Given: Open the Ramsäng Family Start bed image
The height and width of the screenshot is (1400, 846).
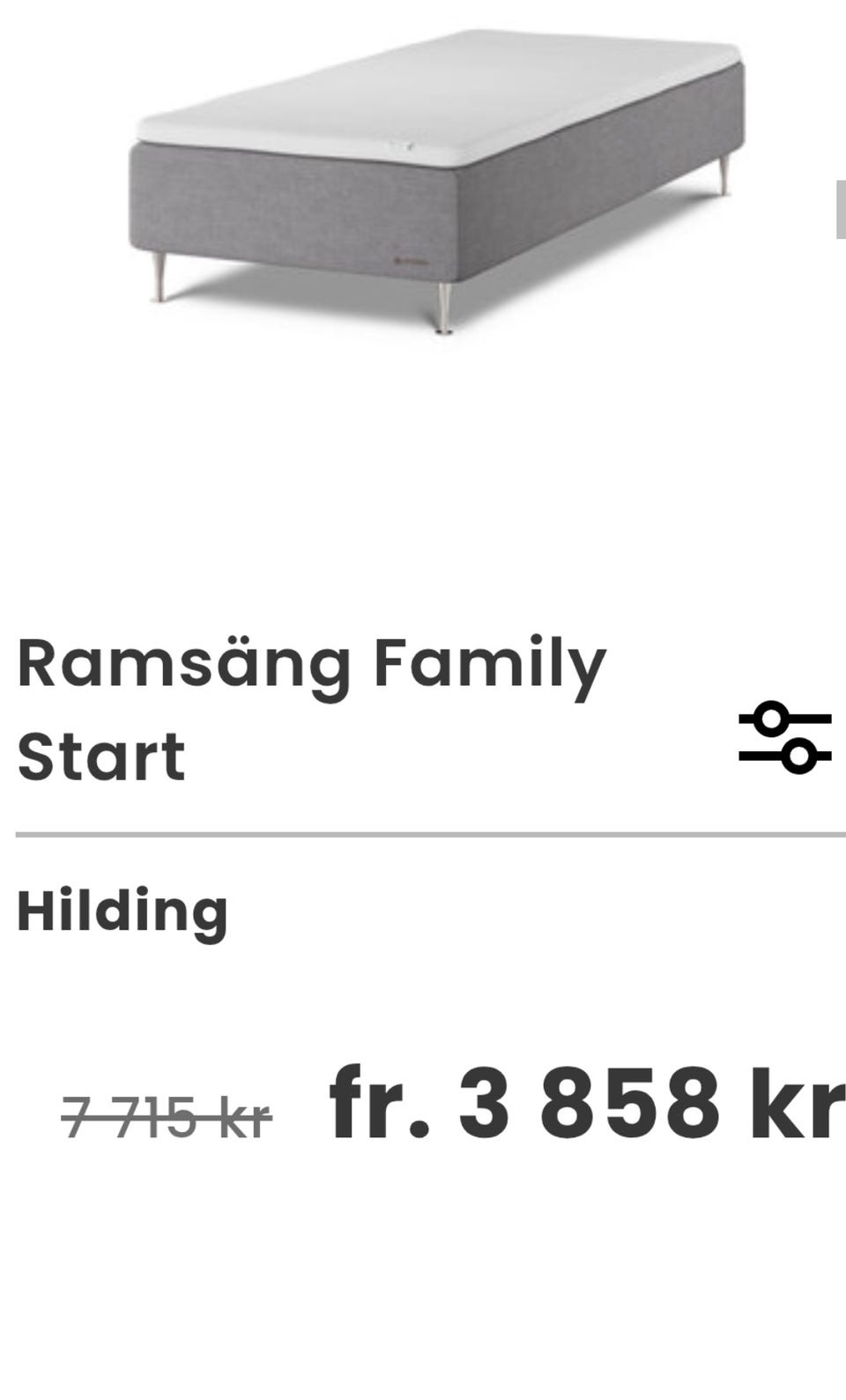Looking at the screenshot, I should [x=437, y=182].
